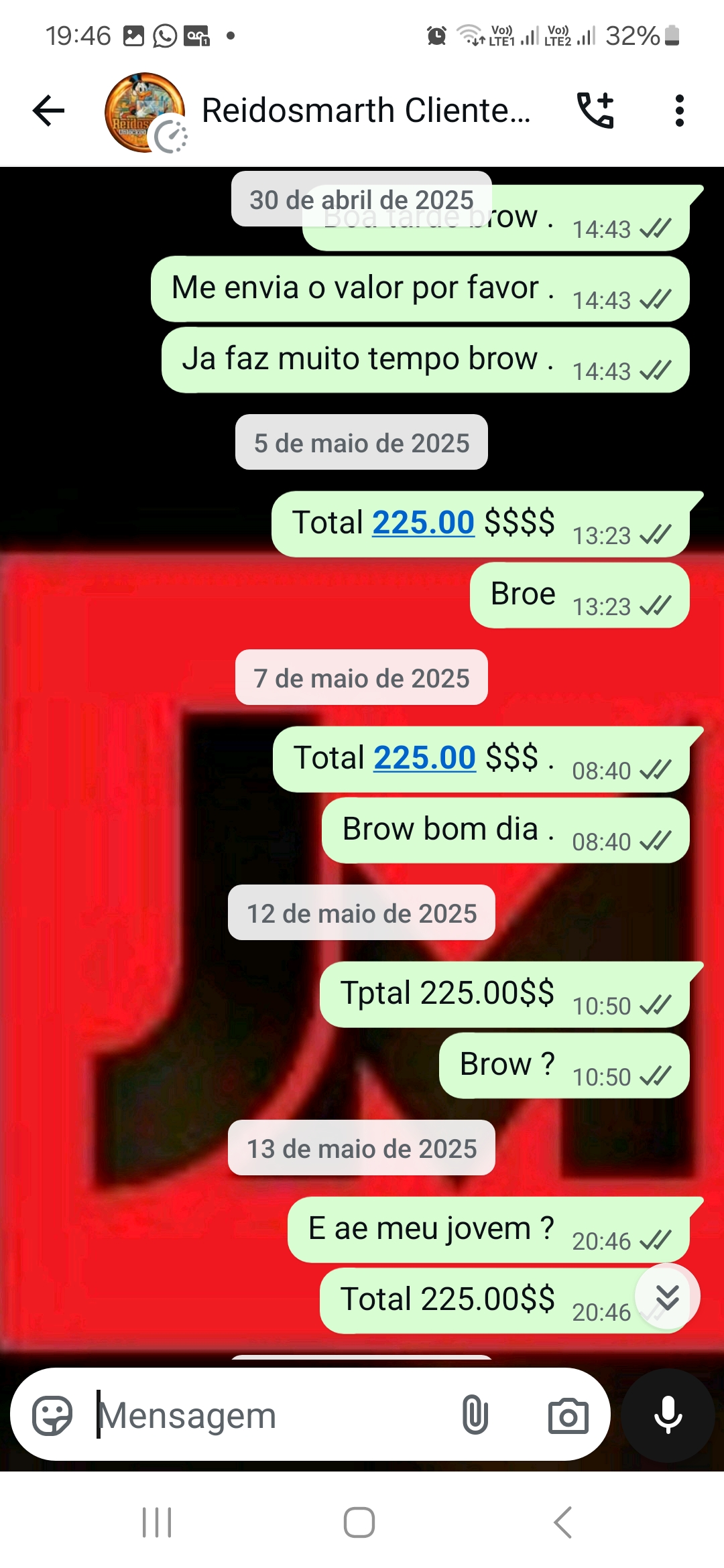724x1568 pixels.
Task: Open the emoji and sticker picker
Action: tap(52, 1415)
